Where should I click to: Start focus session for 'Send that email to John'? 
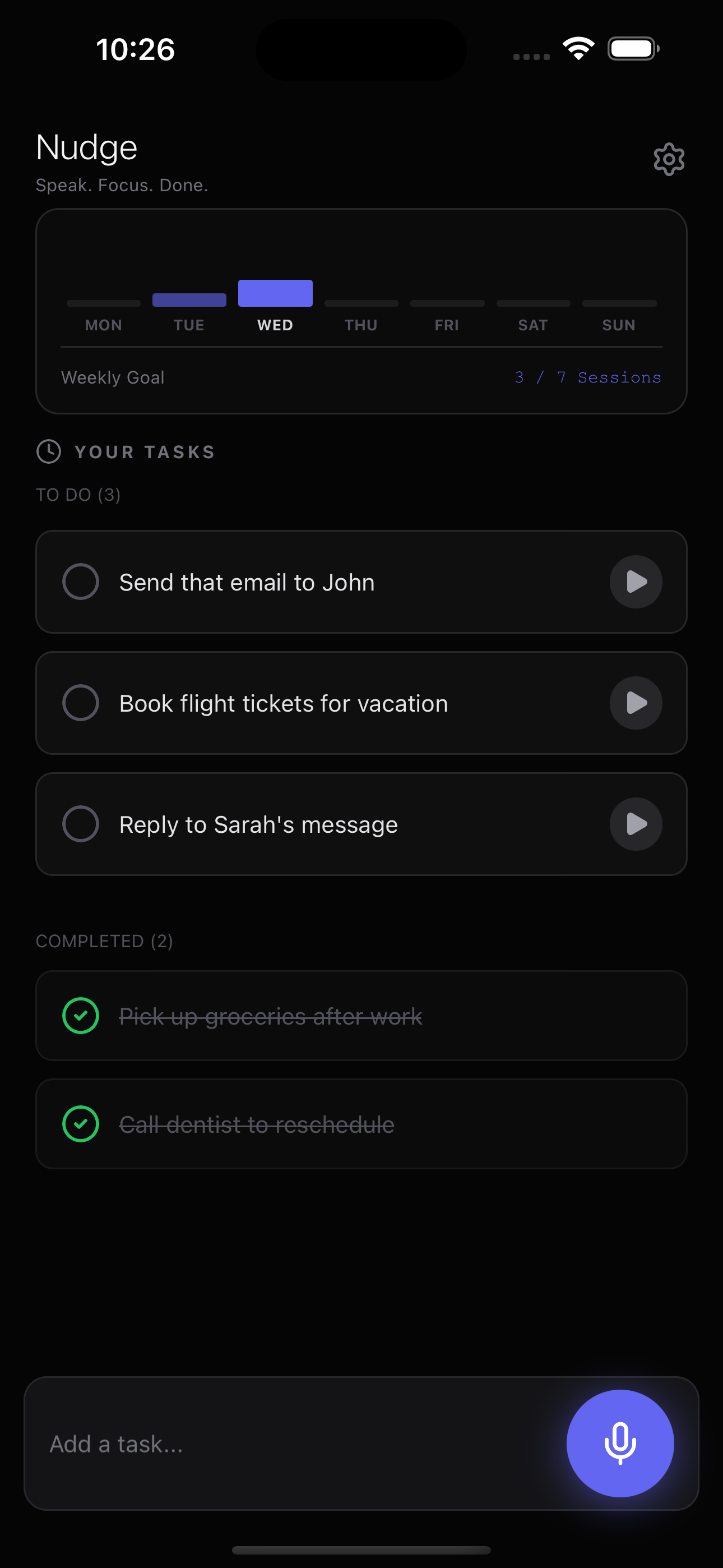[636, 582]
